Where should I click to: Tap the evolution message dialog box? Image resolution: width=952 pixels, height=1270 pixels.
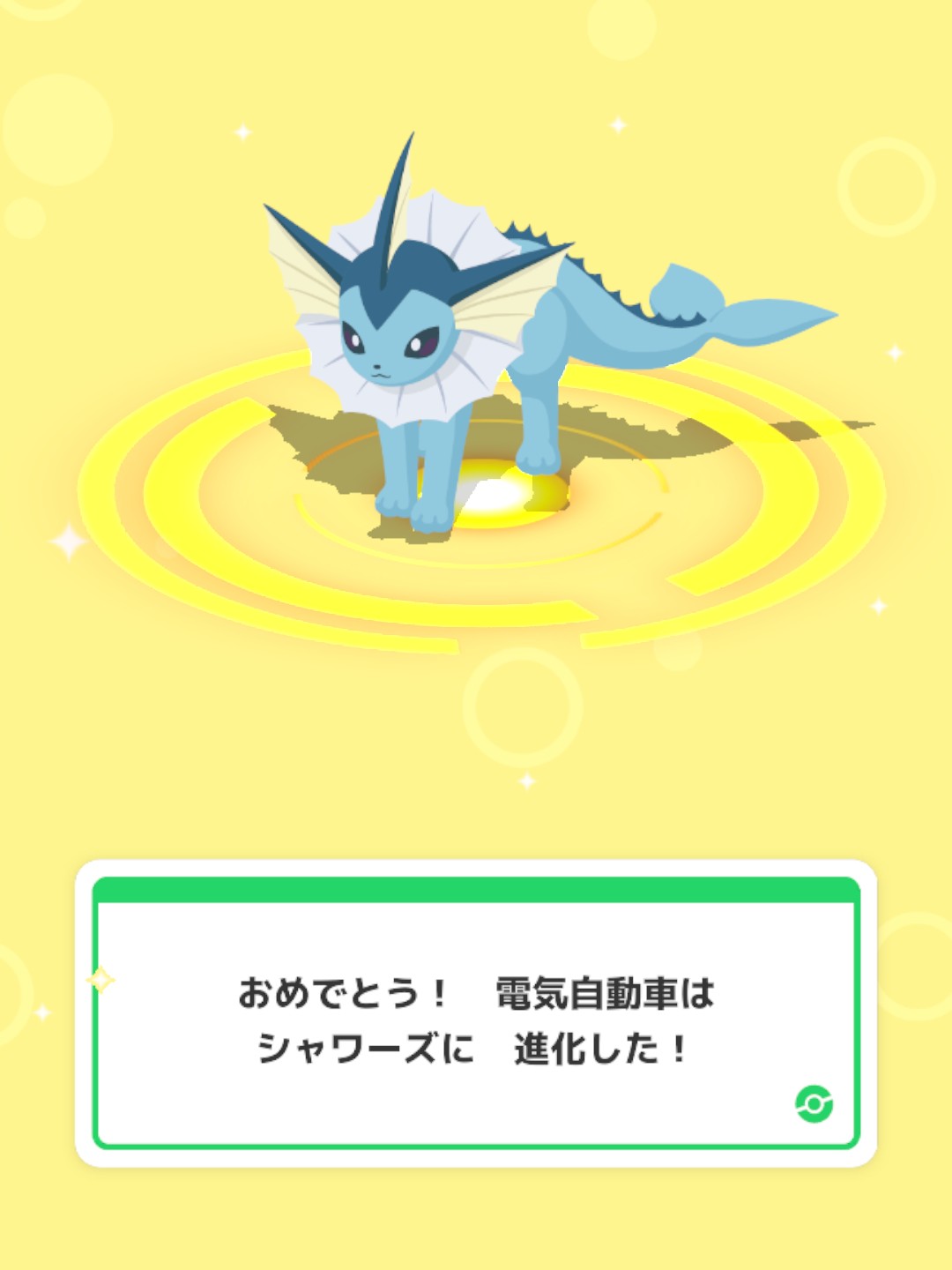pos(476,1014)
